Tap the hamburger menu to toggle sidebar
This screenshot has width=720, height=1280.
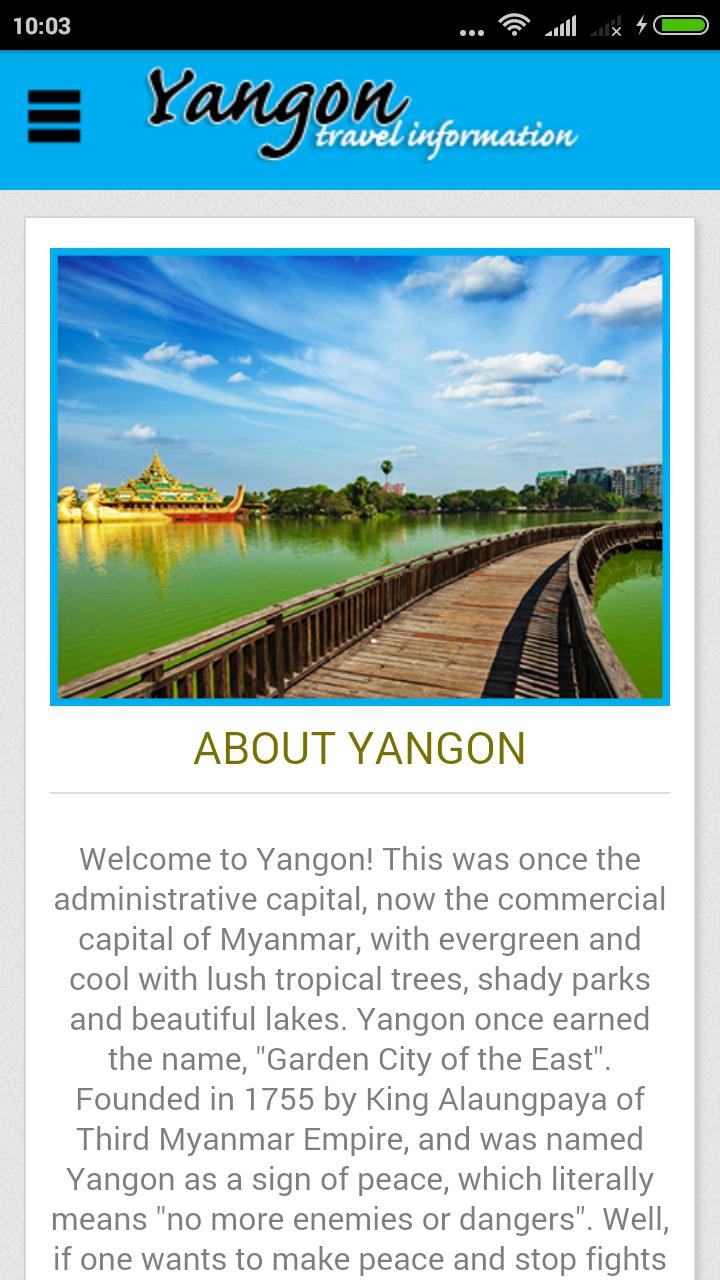55,114
